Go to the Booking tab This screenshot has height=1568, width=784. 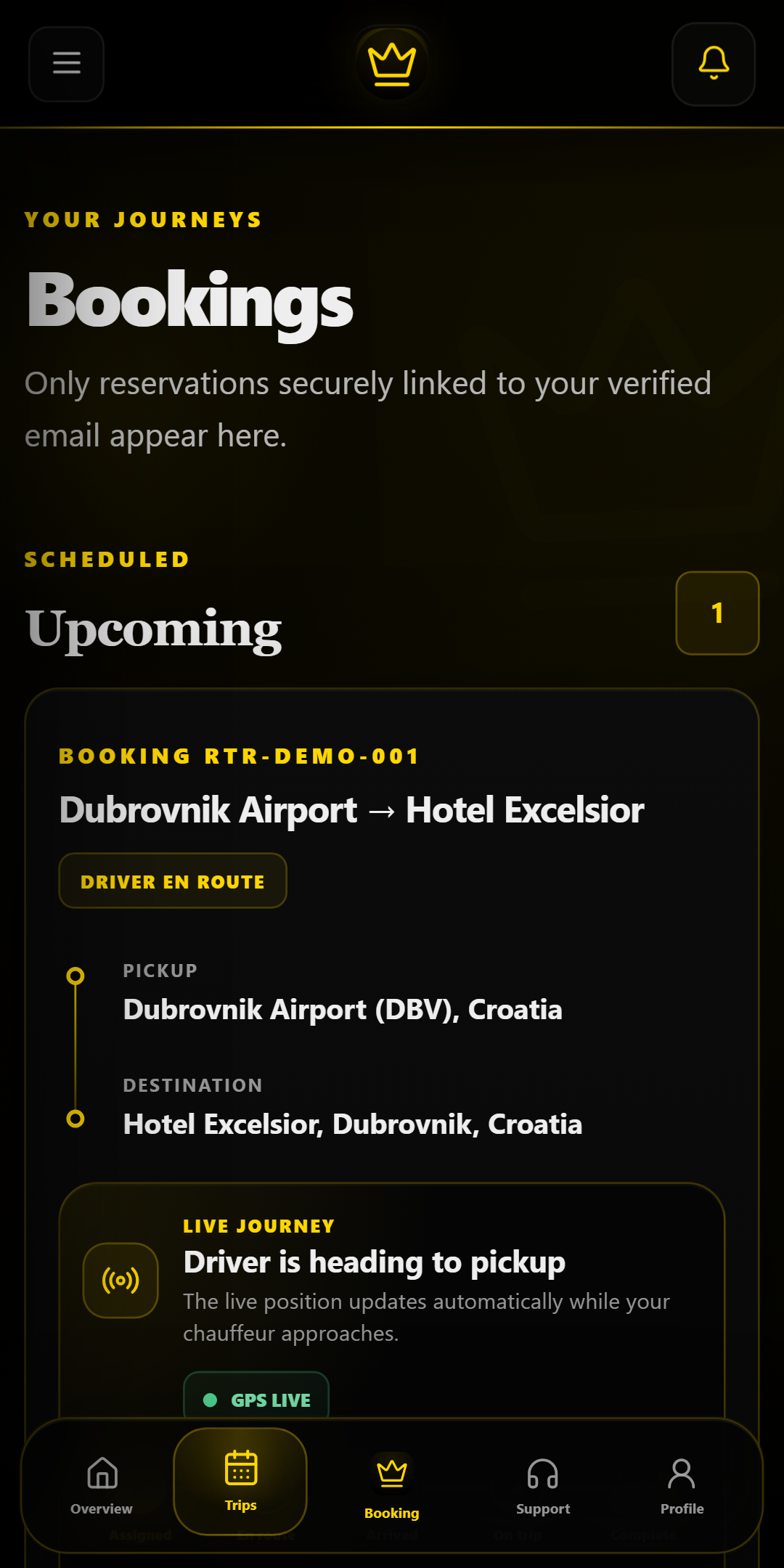pos(392,1487)
